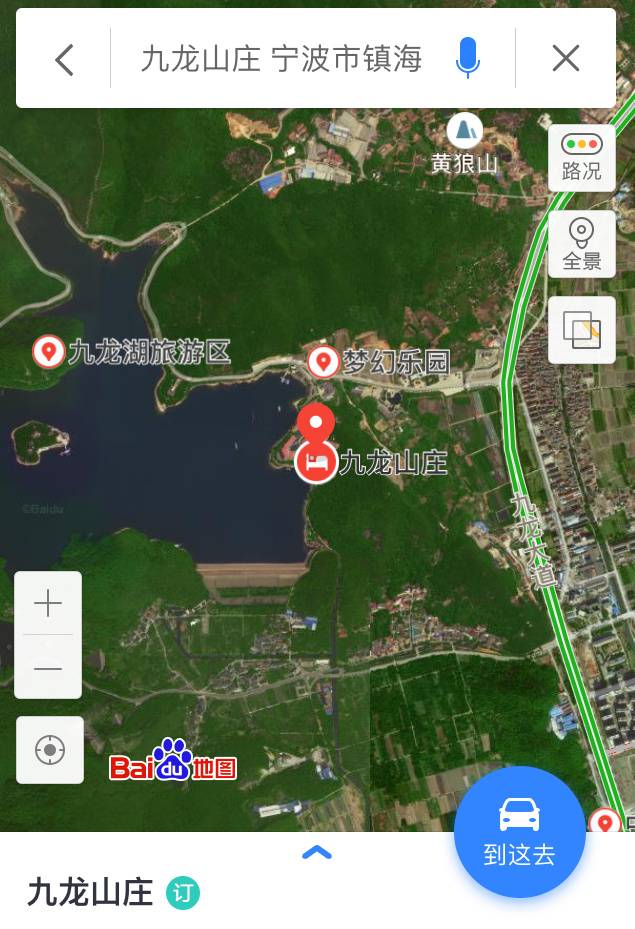Select the 九龙湖旅游区 map marker
Screen dimensions: 635x929
tap(48, 351)
